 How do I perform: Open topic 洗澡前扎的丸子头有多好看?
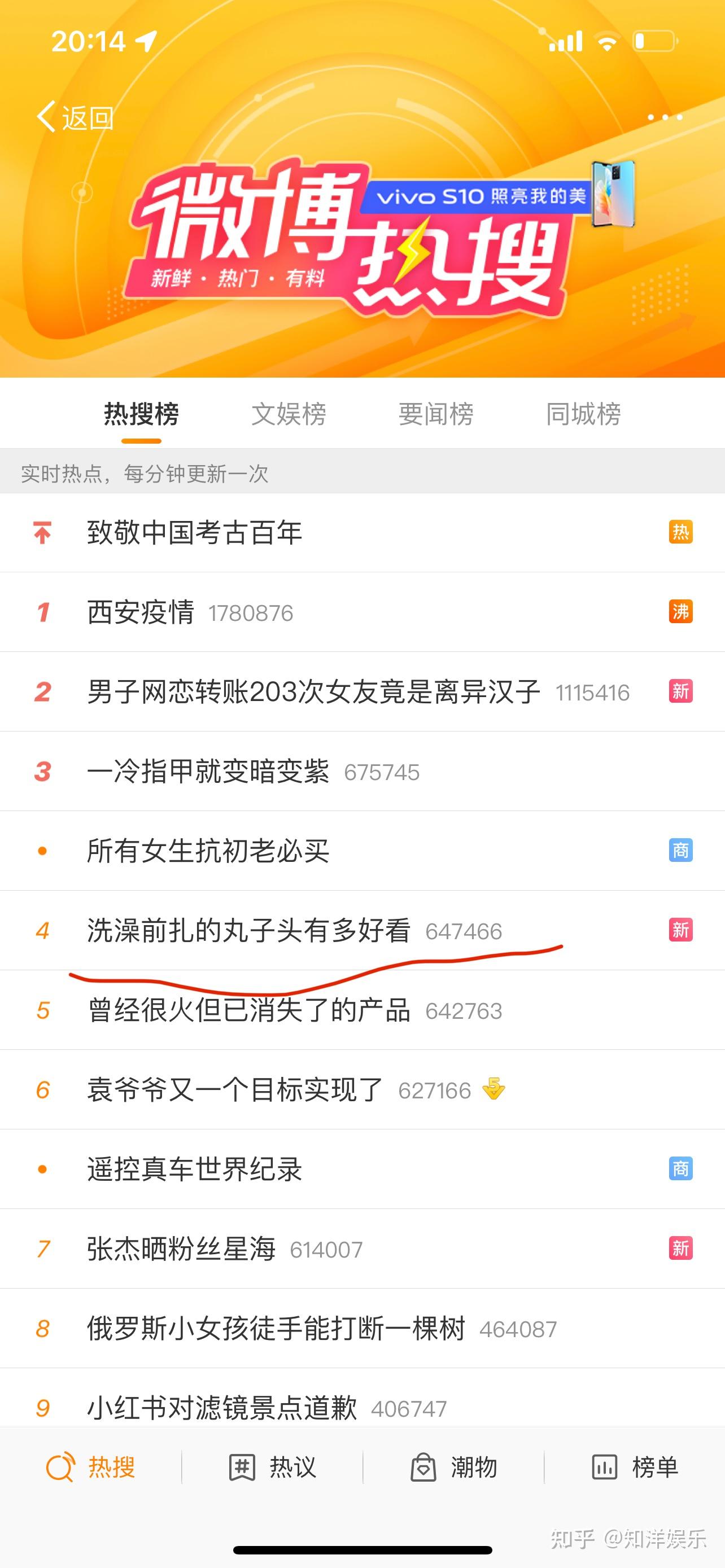coord(250,930)
